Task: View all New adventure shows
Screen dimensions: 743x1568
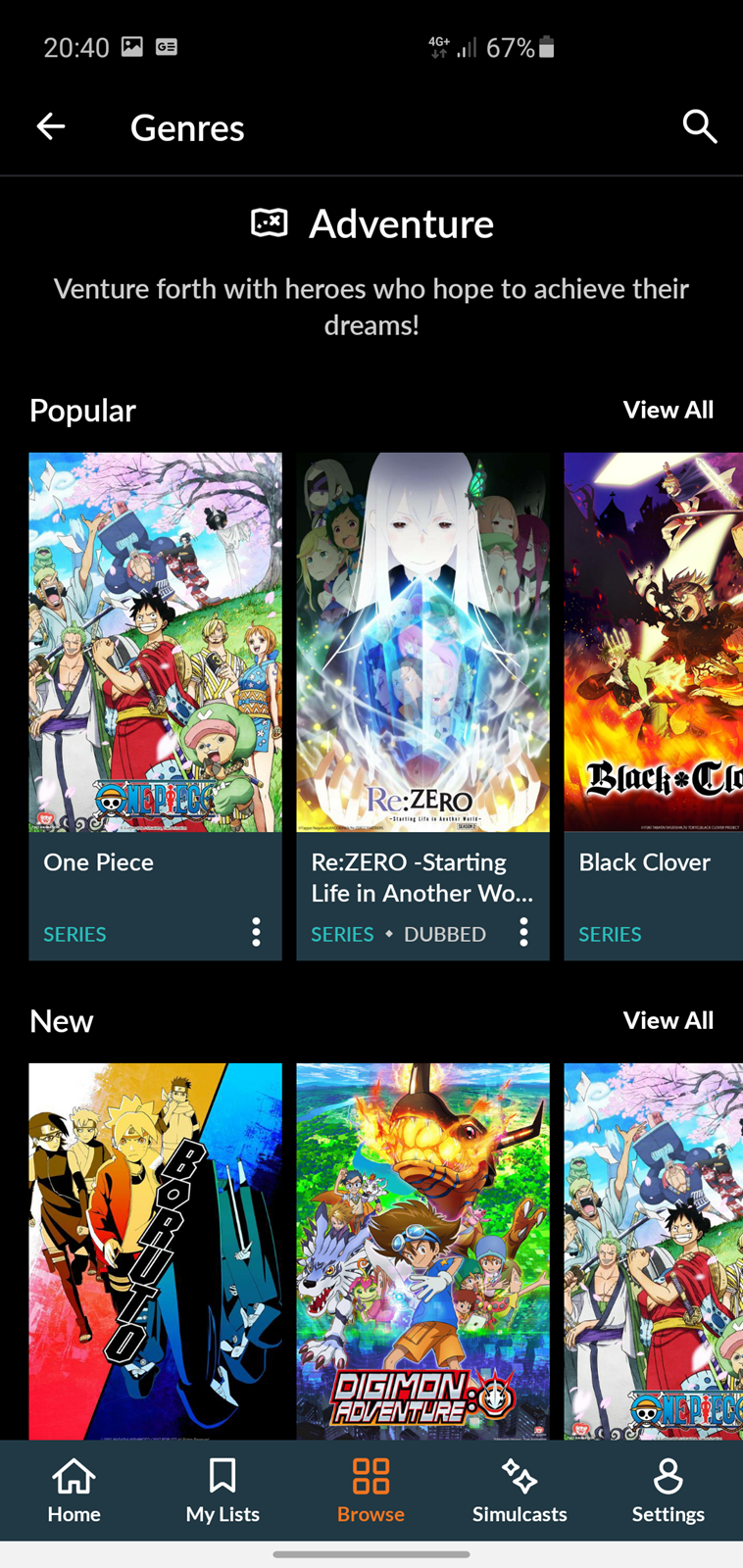Action: click(668, 1020)
